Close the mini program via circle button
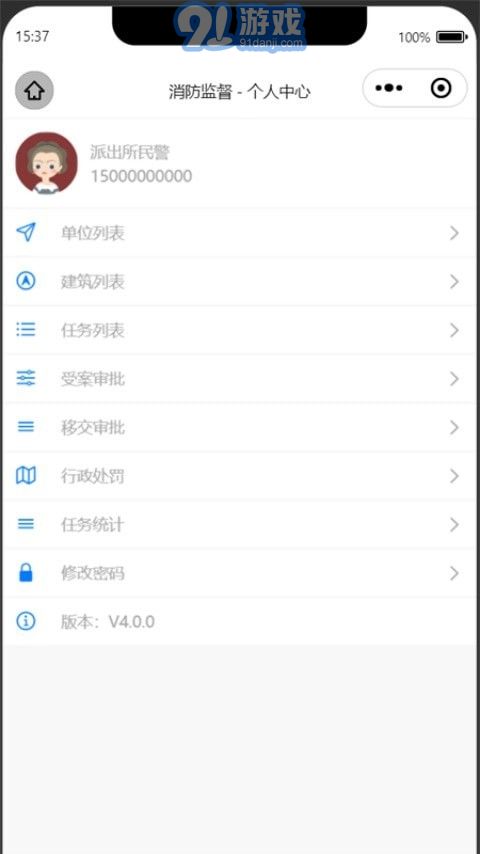The image size is (480, 854). [441, 88]
